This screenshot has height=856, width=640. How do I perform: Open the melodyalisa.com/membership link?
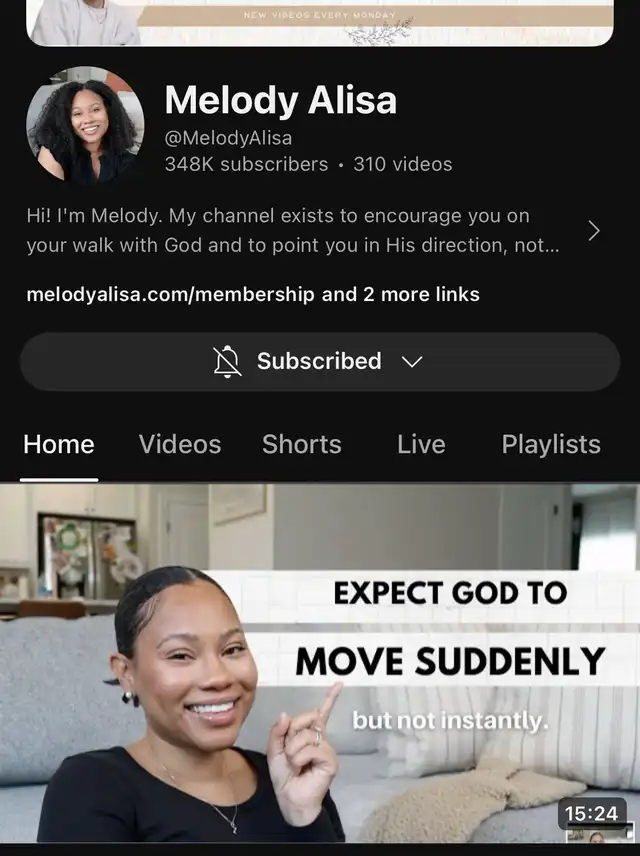(170, 295)
